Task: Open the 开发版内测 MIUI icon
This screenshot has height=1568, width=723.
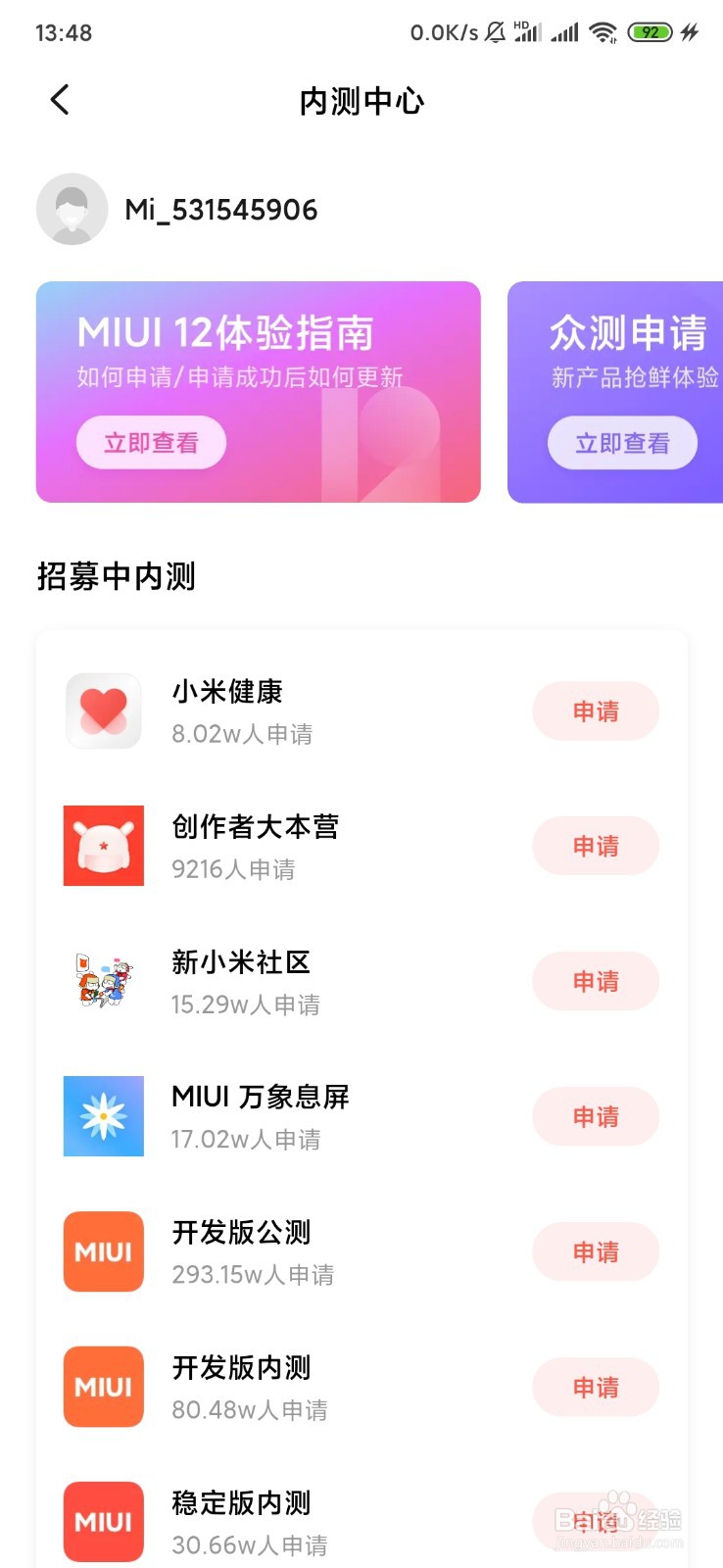Action: click(103, 1387)
